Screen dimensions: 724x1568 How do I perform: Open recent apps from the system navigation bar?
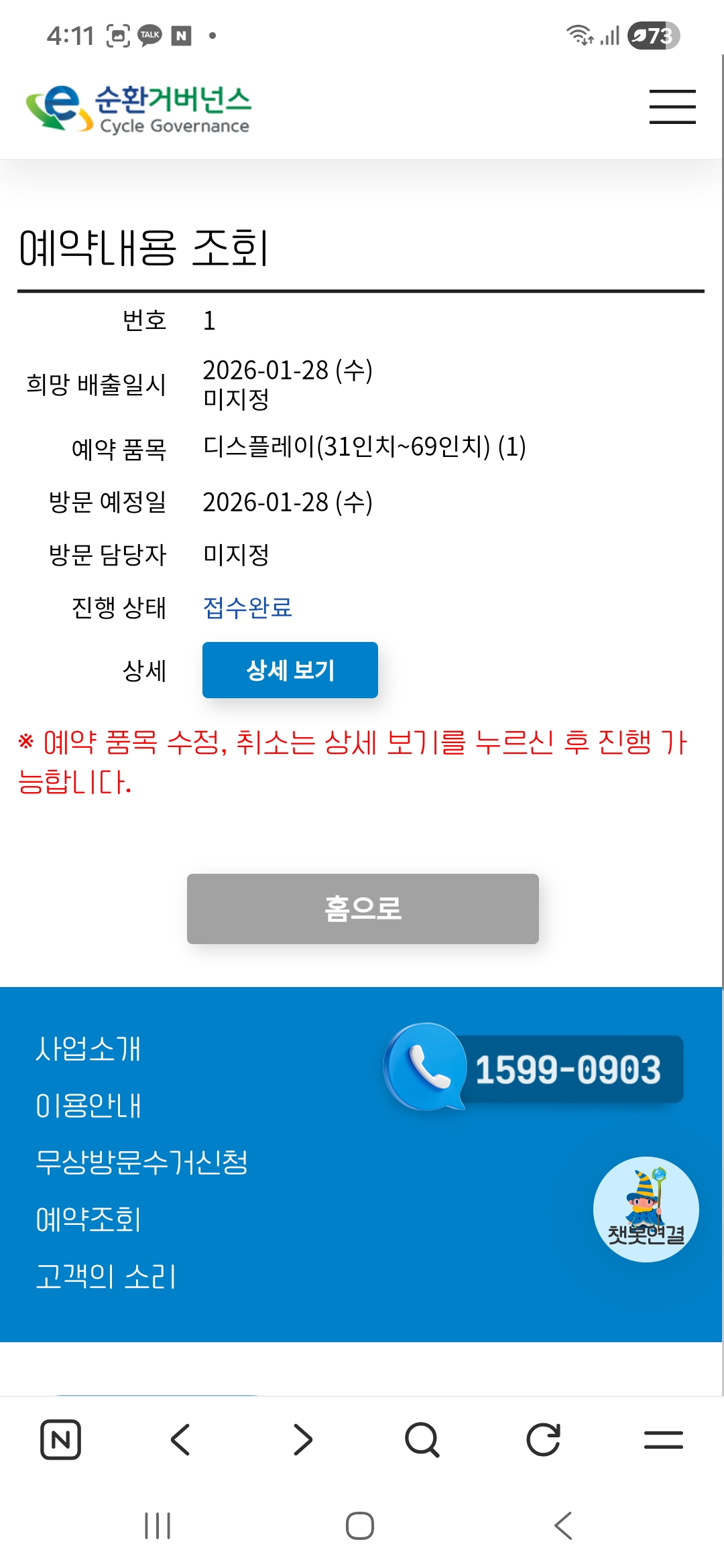click(158, 1526)
